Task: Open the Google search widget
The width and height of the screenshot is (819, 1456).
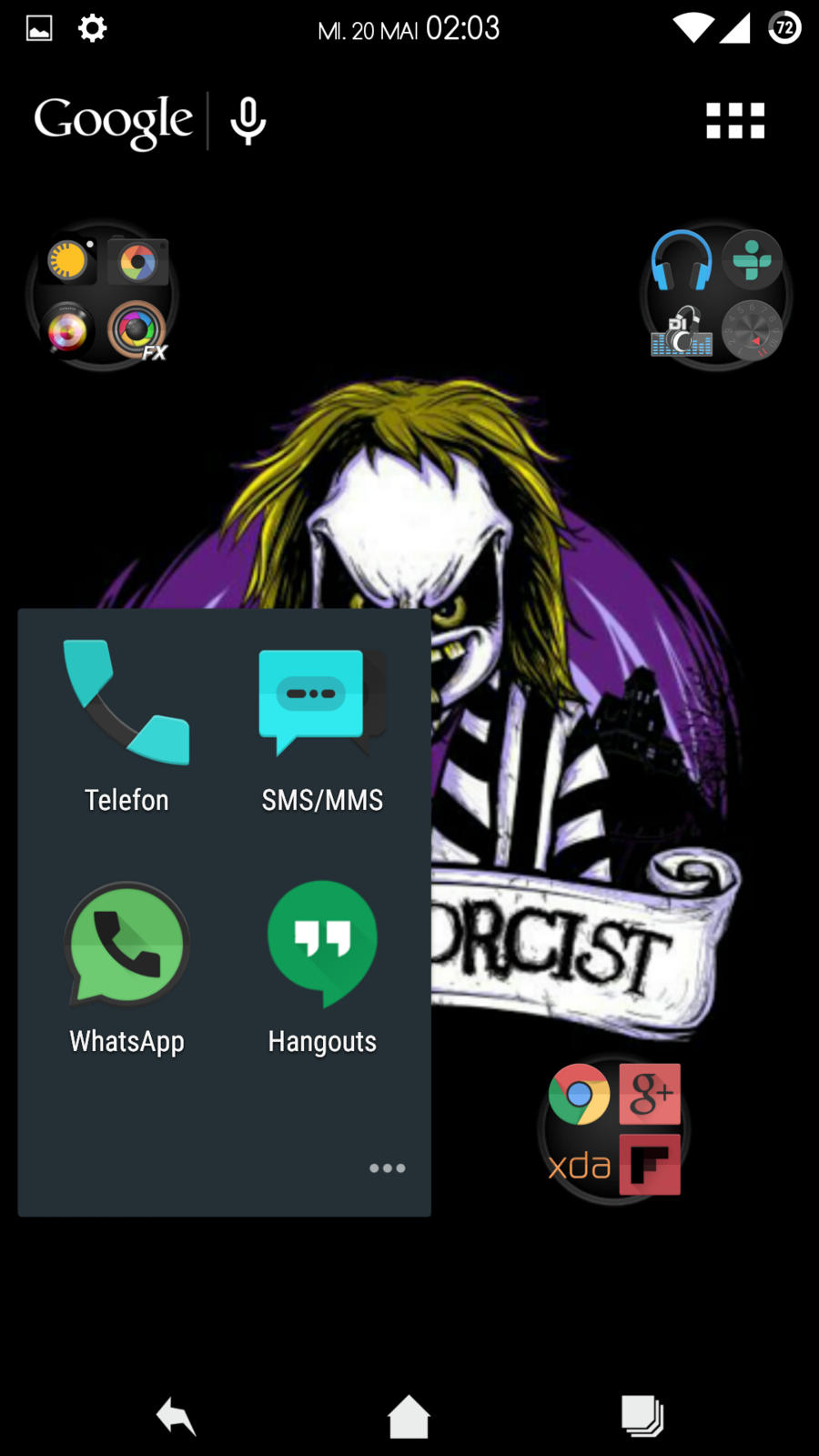Action: coord(113,121)
